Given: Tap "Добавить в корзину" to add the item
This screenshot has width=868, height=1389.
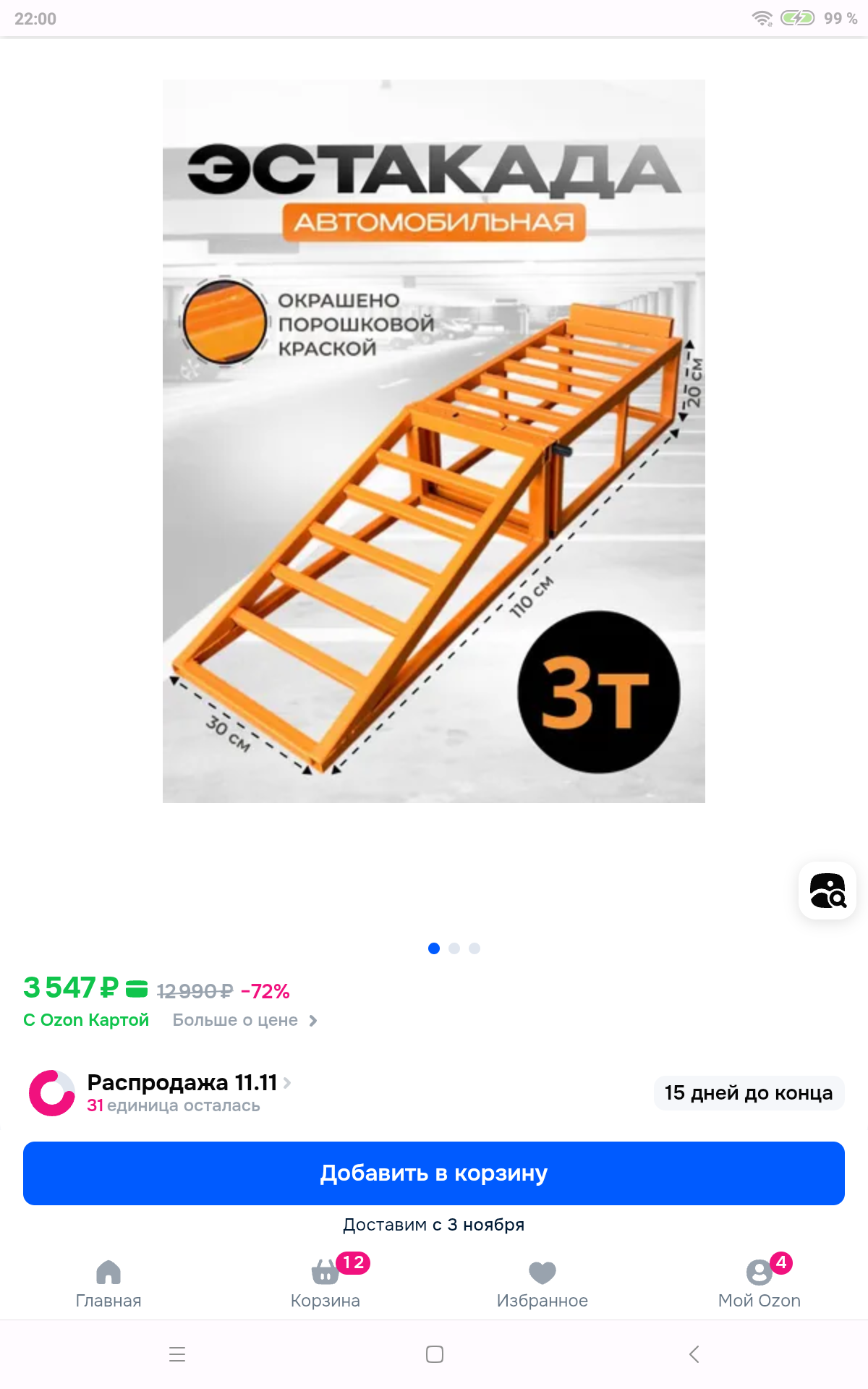Looking at the screenshot, I should (x=434, y=1173).
